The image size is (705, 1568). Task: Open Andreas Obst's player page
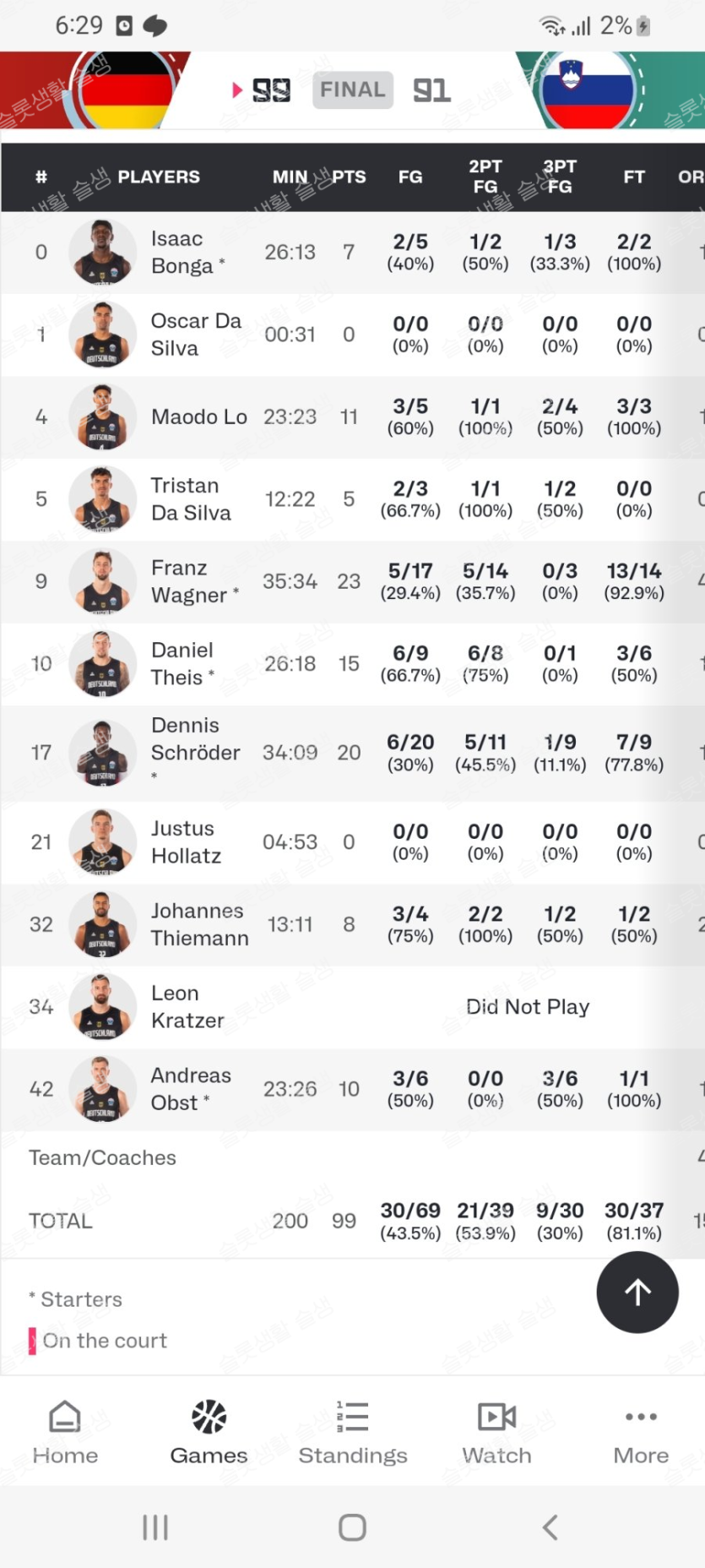pos(190,1088)
